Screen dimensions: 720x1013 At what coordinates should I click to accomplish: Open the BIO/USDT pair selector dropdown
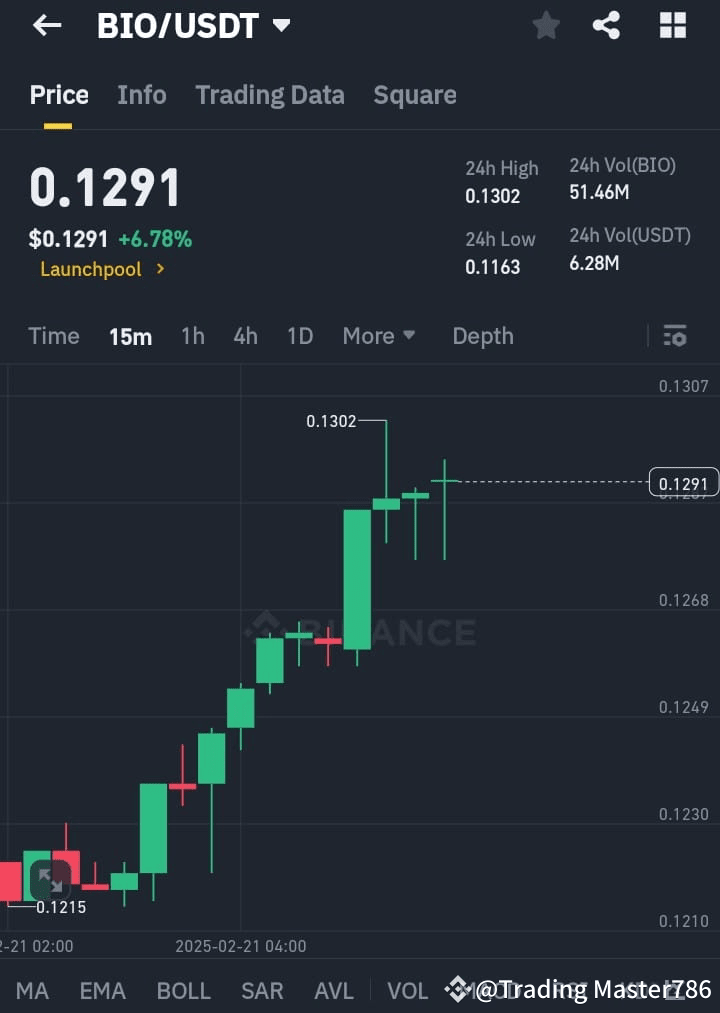point(193,26)
